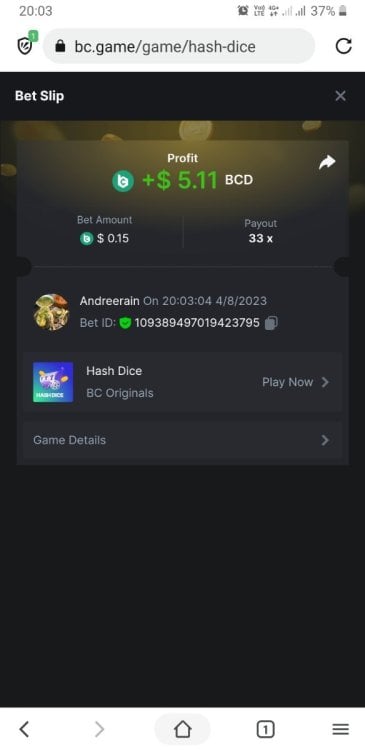Reload the page in the browser
This screenshot has width=365, height=750.
(343, 46)
